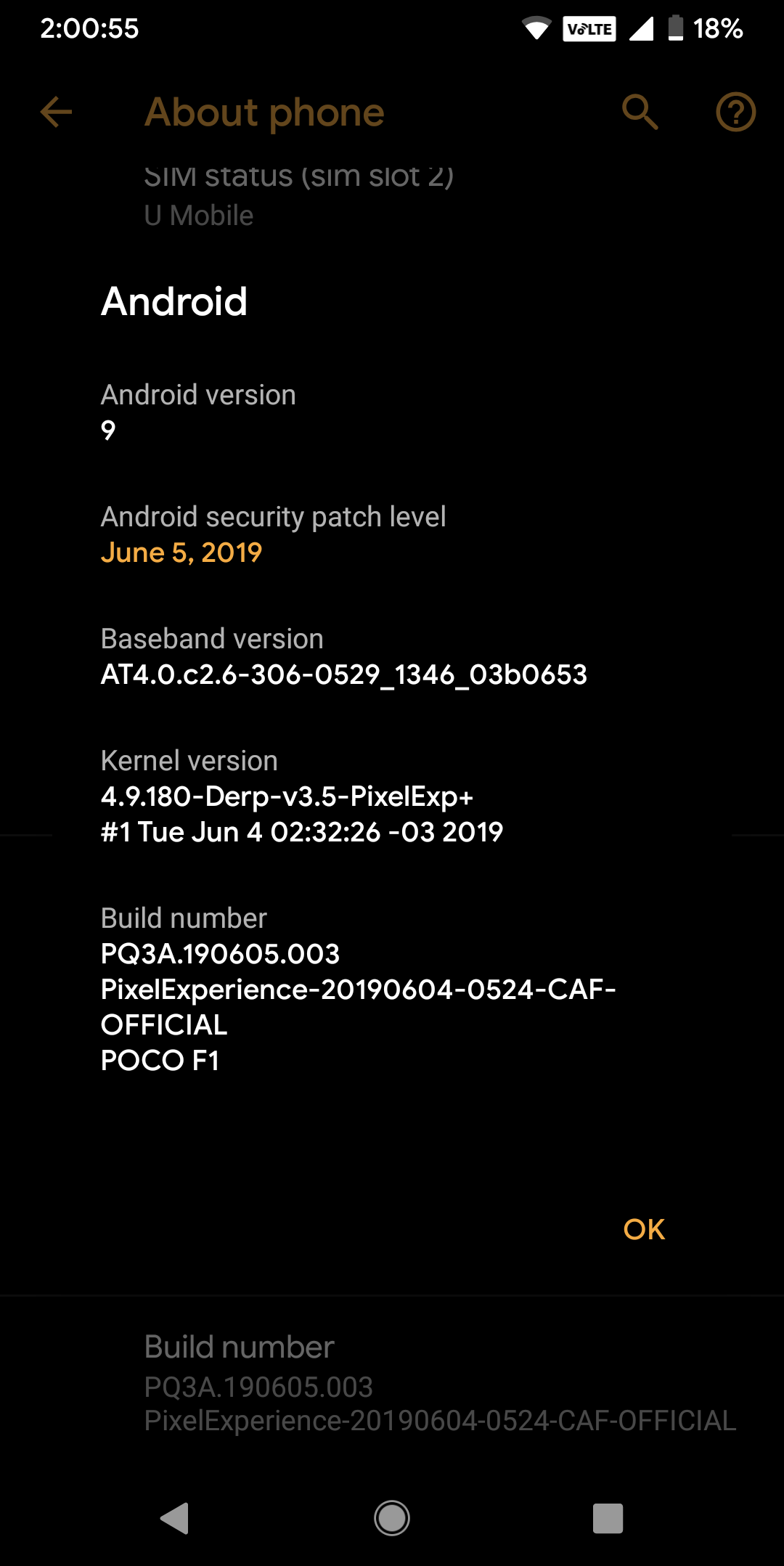Search settings with the magnifier icon

tap(640, 113)
